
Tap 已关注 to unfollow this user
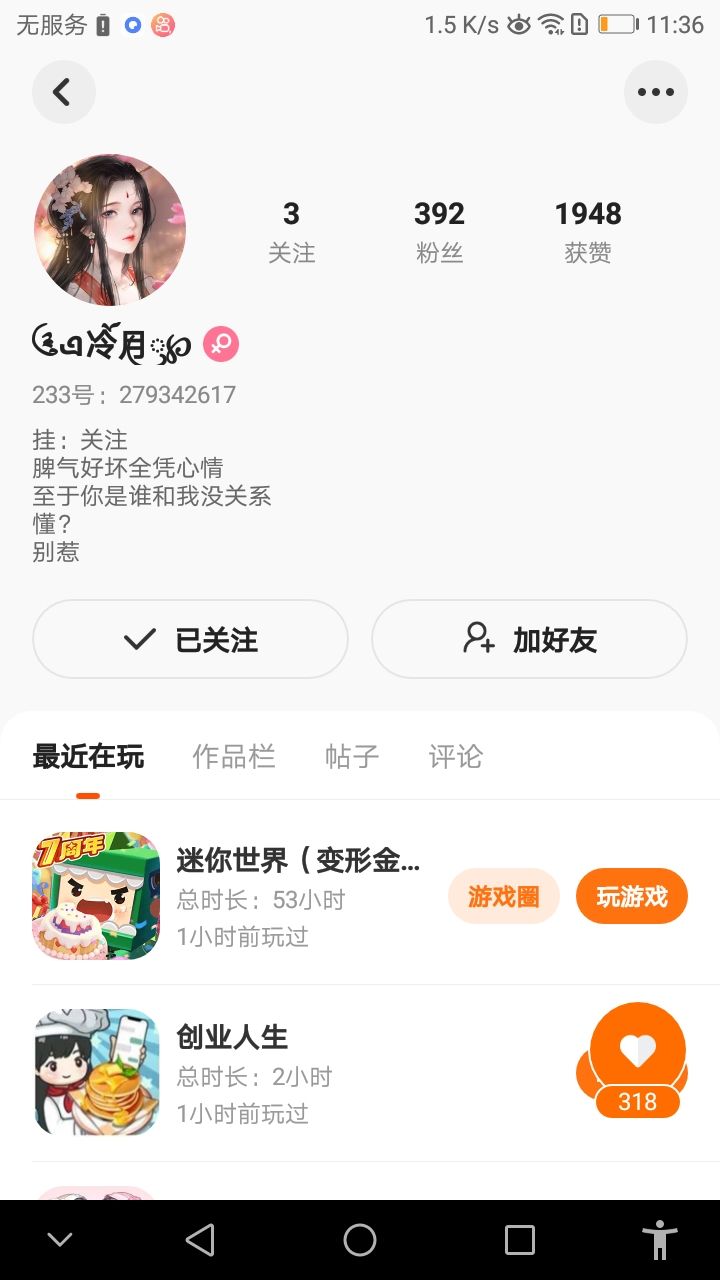(190, 639)
